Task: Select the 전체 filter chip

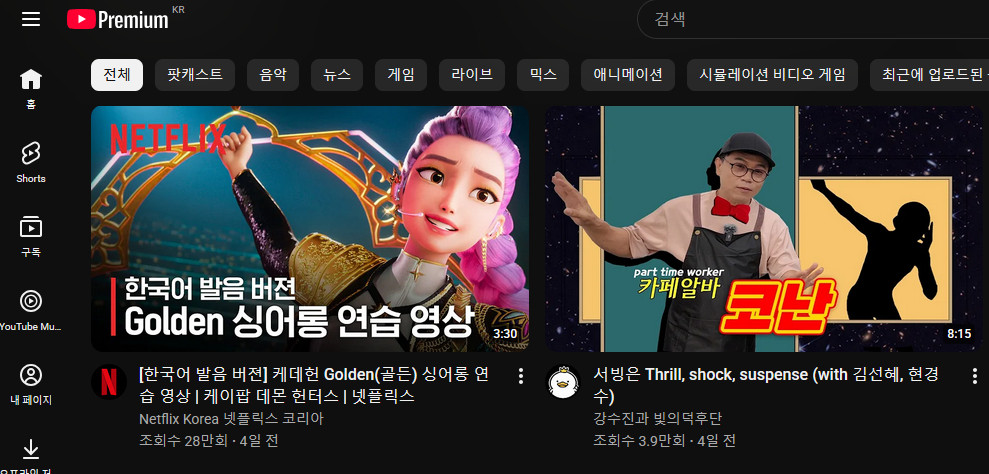Action: pos(117,74)
